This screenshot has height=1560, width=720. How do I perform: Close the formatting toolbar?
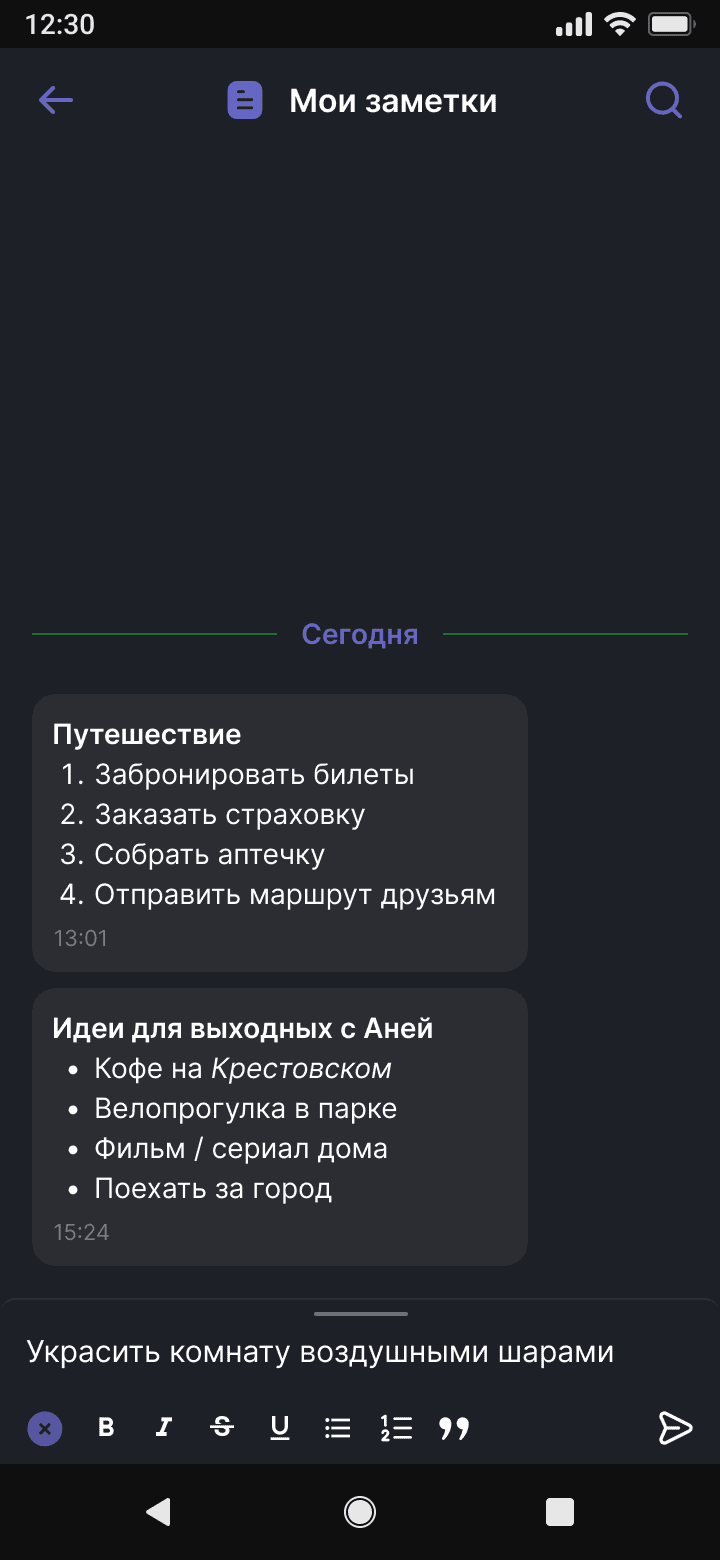click(x=44, y=1429)
